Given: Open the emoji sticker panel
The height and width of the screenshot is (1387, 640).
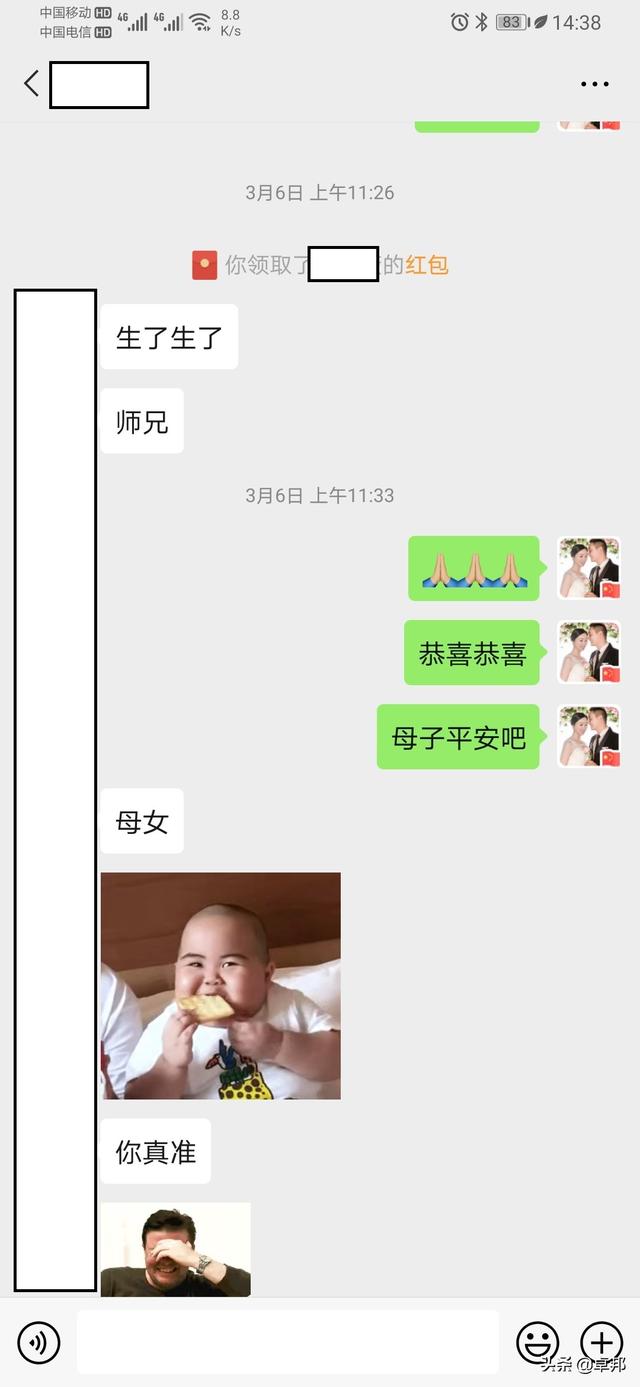Looking at the screenshot, I should pos(537,1342).
